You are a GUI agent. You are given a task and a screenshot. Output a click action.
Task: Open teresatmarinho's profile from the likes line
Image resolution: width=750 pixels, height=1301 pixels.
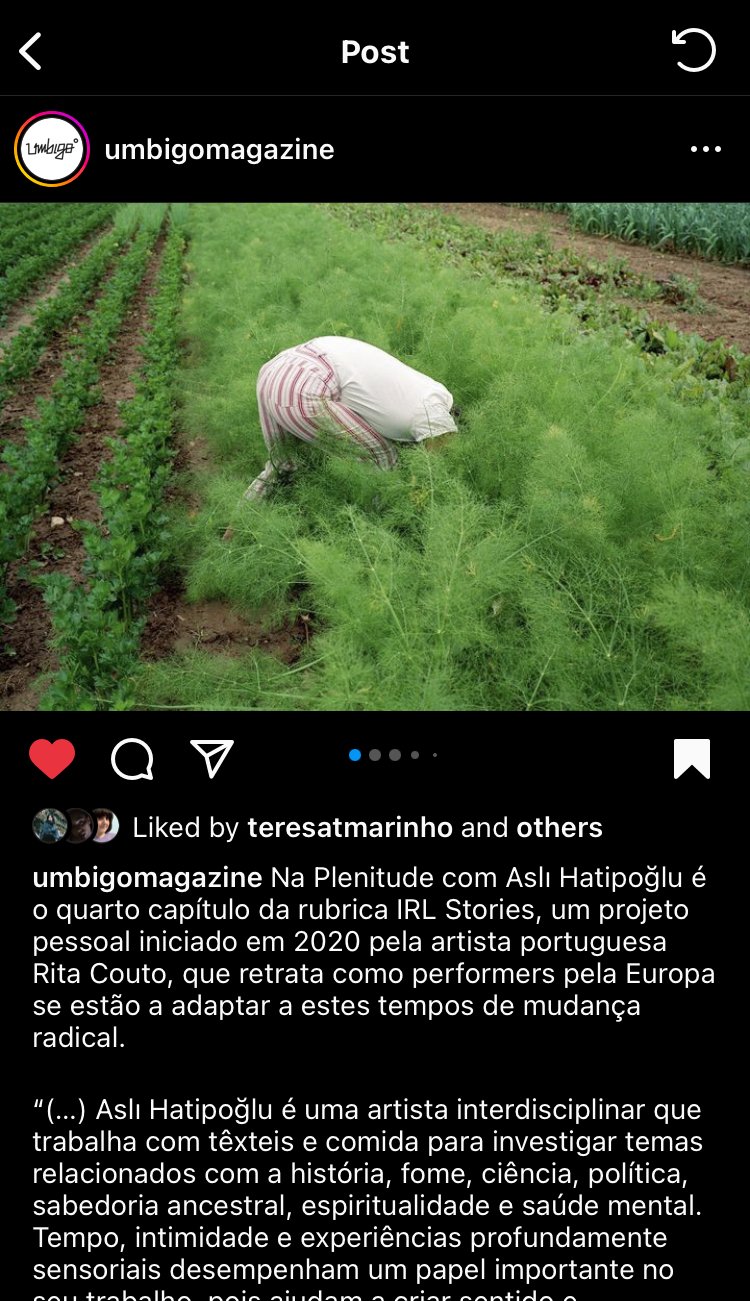[x=350, y=827]
